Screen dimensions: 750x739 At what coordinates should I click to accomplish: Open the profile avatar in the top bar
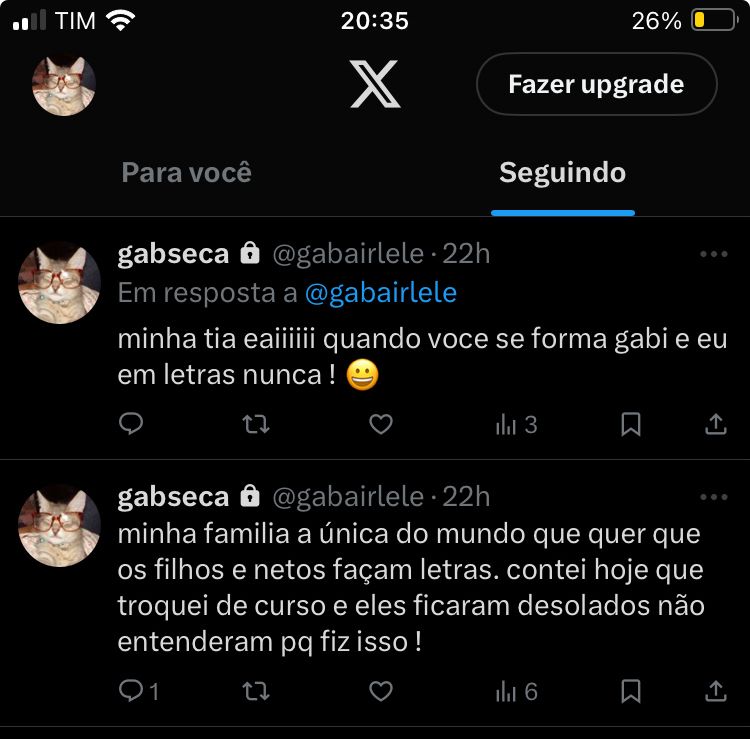point(65,84)
